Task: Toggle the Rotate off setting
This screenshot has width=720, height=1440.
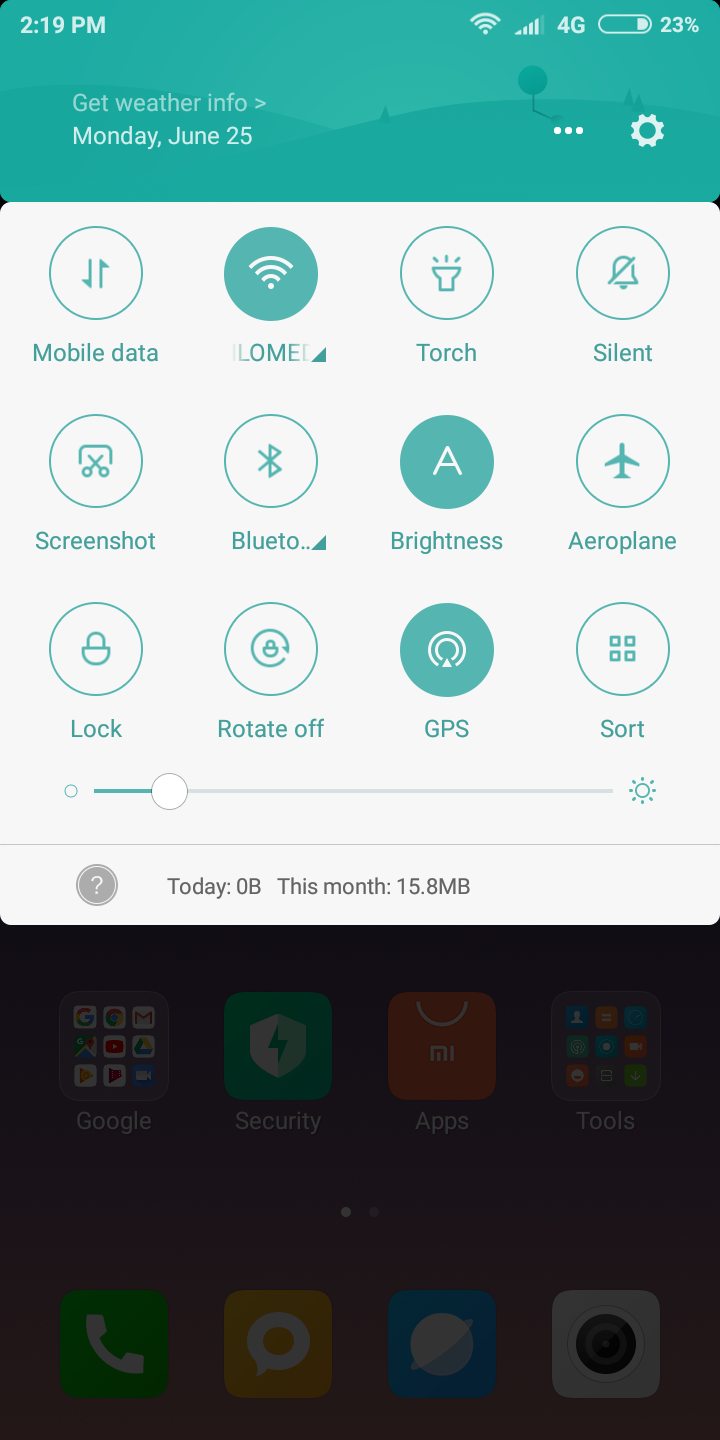Action: coord(271,649)
